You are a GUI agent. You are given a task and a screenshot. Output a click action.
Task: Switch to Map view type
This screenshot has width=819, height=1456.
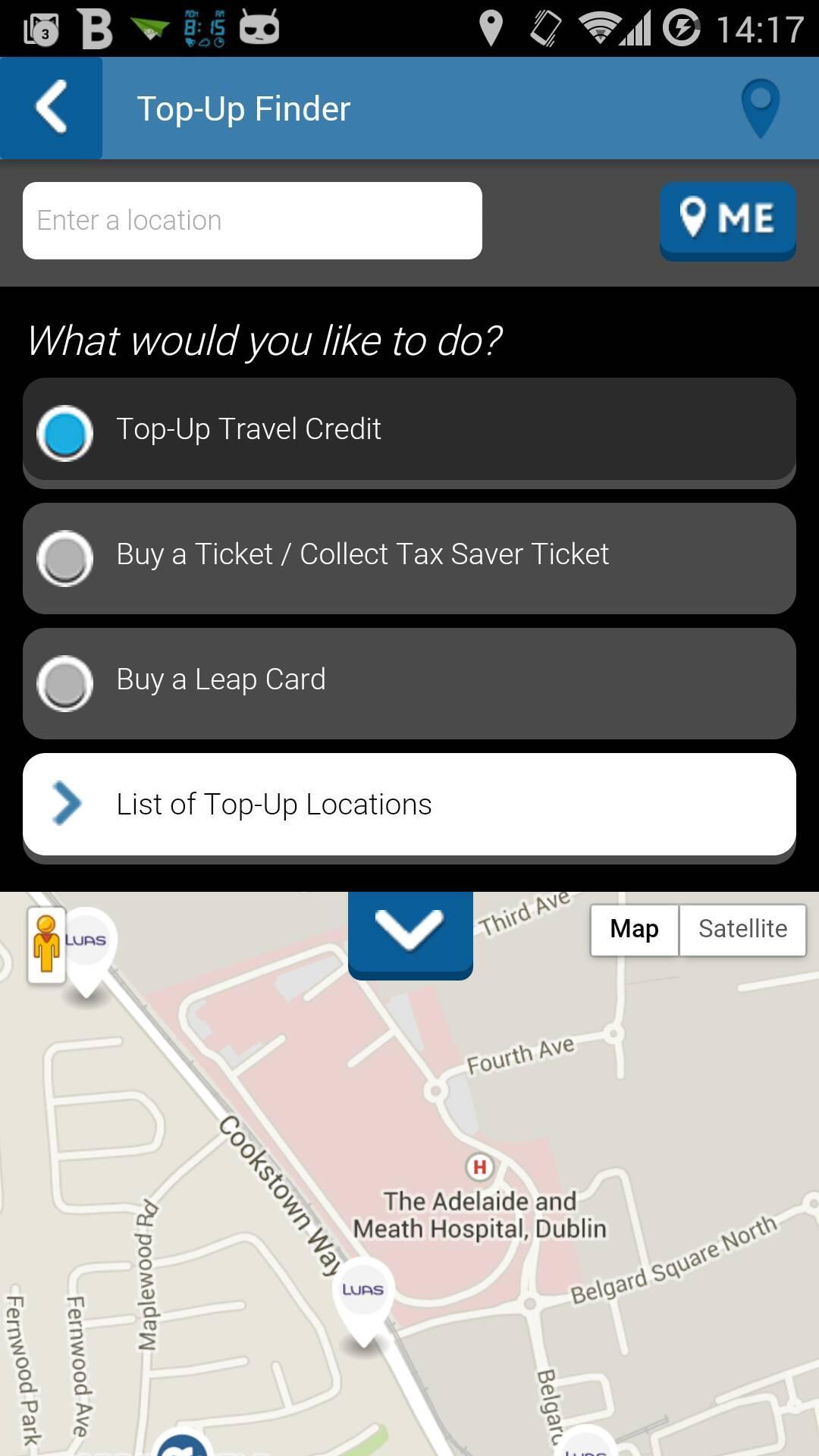pyautogui.click(x=634, y=929)
